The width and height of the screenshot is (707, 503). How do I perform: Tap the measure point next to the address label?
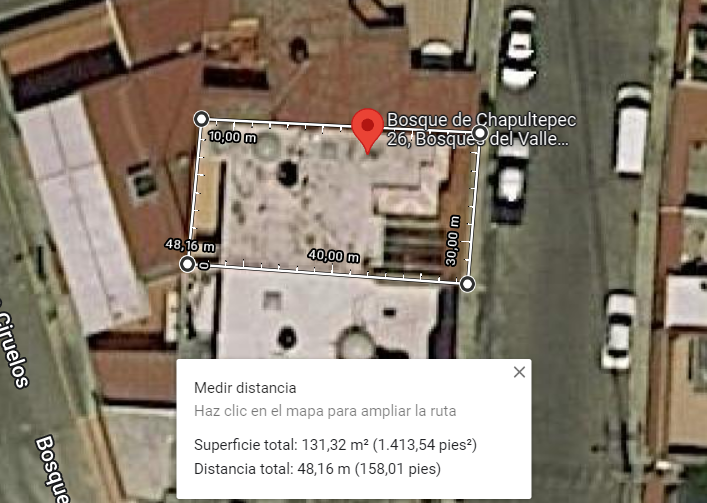point(480,132)
